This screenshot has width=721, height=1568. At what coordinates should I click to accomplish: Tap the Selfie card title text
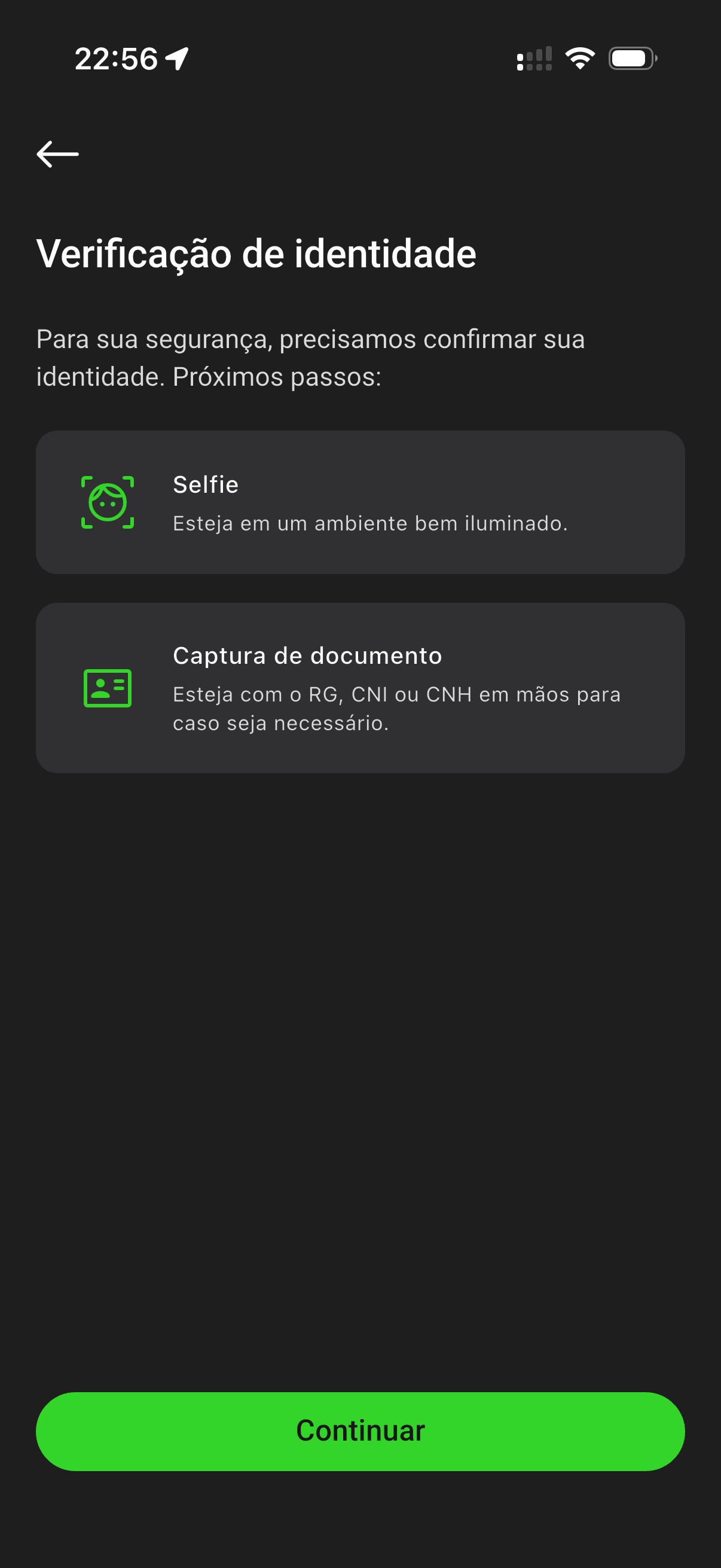pyautogui.click(x=206, y=484)
